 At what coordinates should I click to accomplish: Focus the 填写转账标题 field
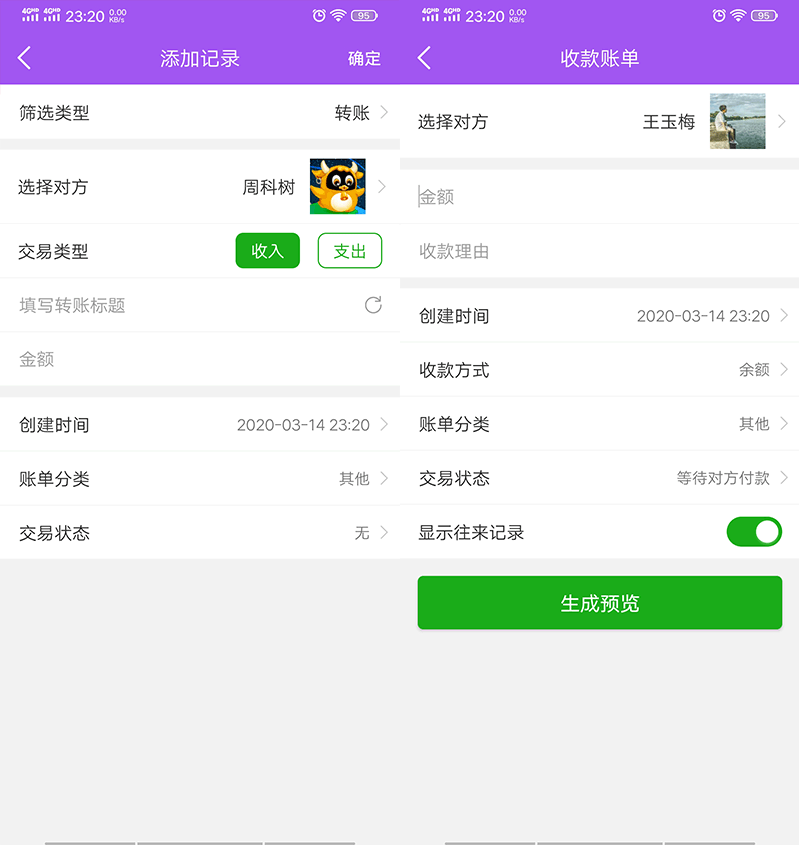click(x=180, y=305)
